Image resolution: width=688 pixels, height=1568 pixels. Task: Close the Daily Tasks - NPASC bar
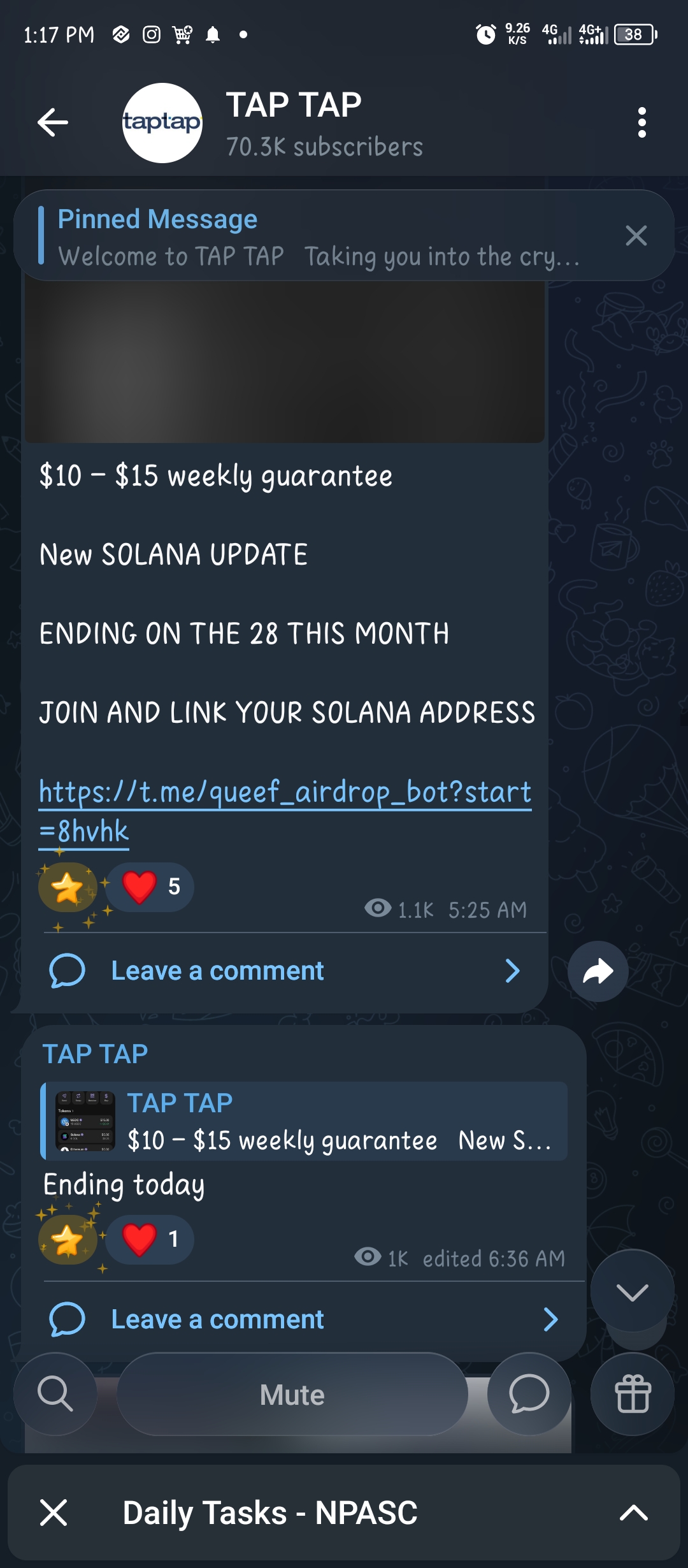(54, 1513)
